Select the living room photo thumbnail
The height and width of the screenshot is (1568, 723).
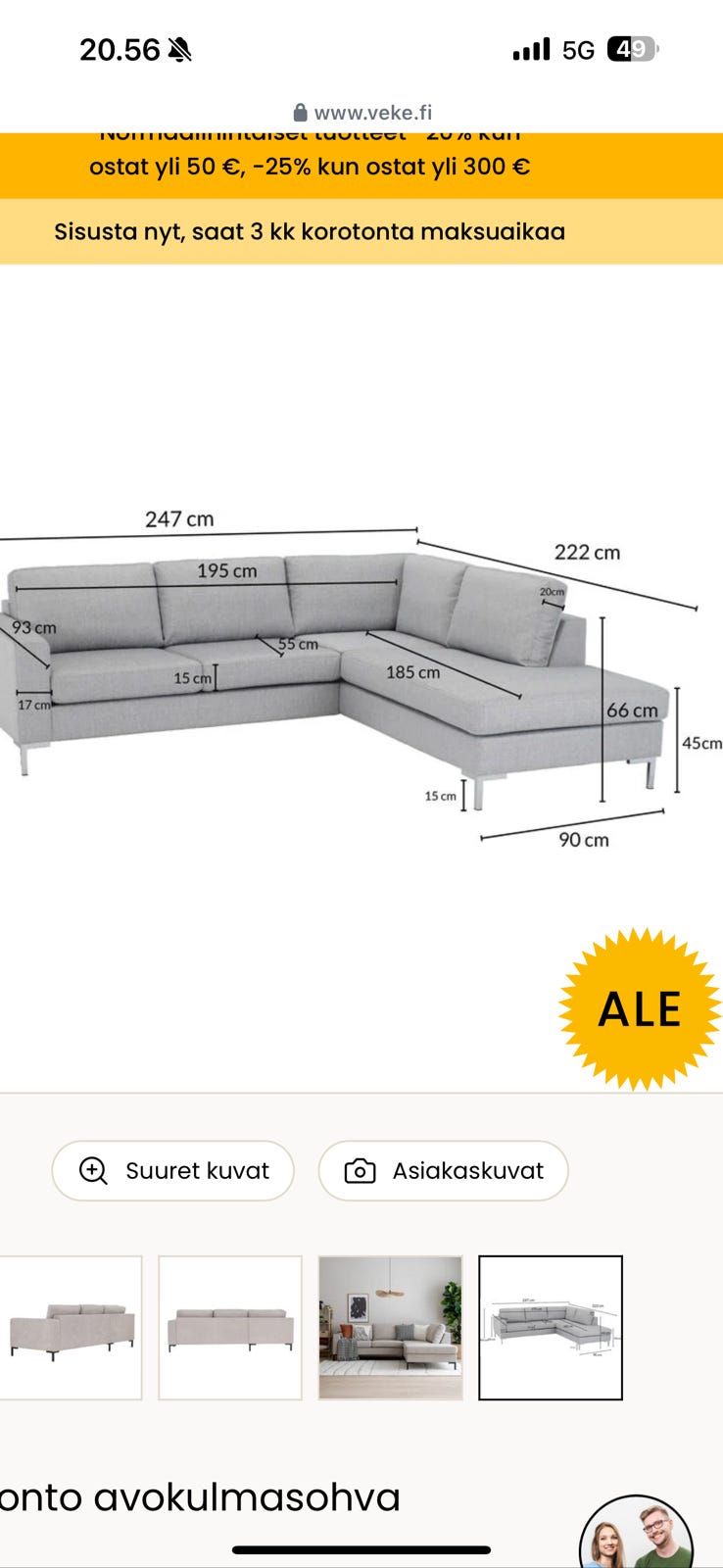[390, 1327]
